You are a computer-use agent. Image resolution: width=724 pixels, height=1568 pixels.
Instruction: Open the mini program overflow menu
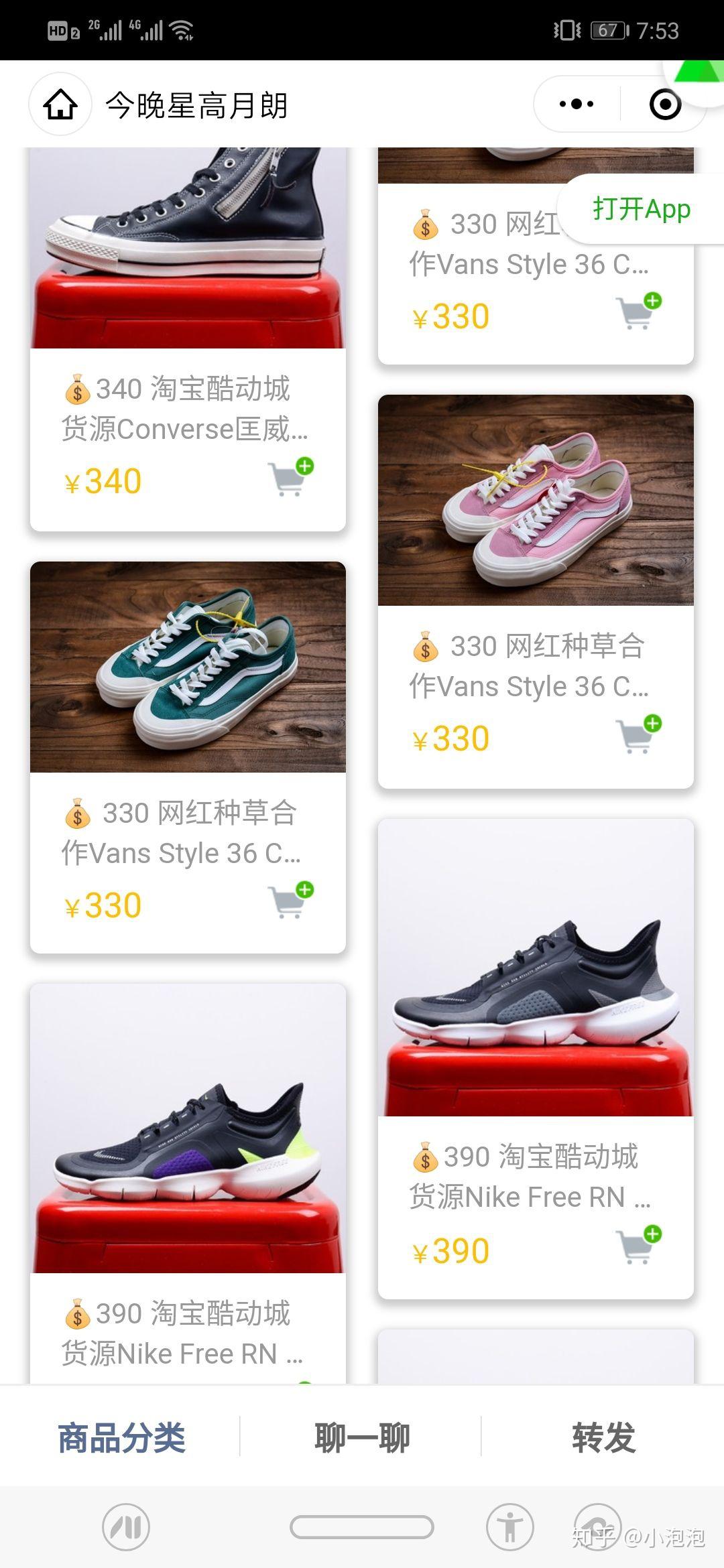(x=576, y=105)
